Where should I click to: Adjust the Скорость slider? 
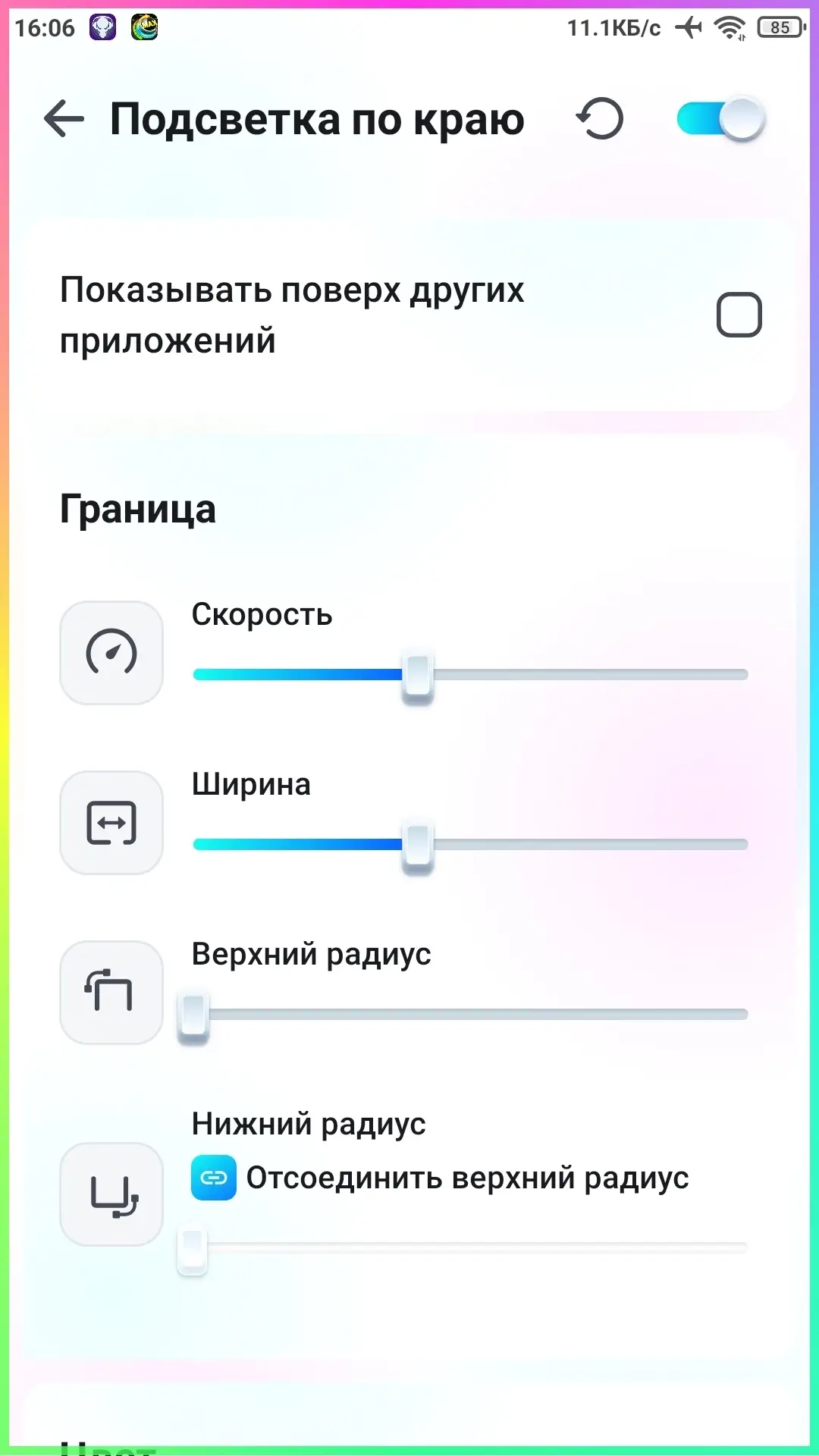click(417, 675)
